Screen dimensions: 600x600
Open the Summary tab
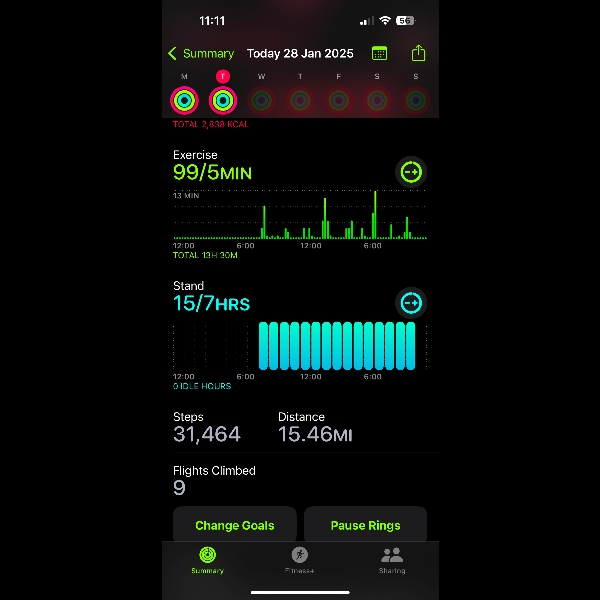click(208, 559)
